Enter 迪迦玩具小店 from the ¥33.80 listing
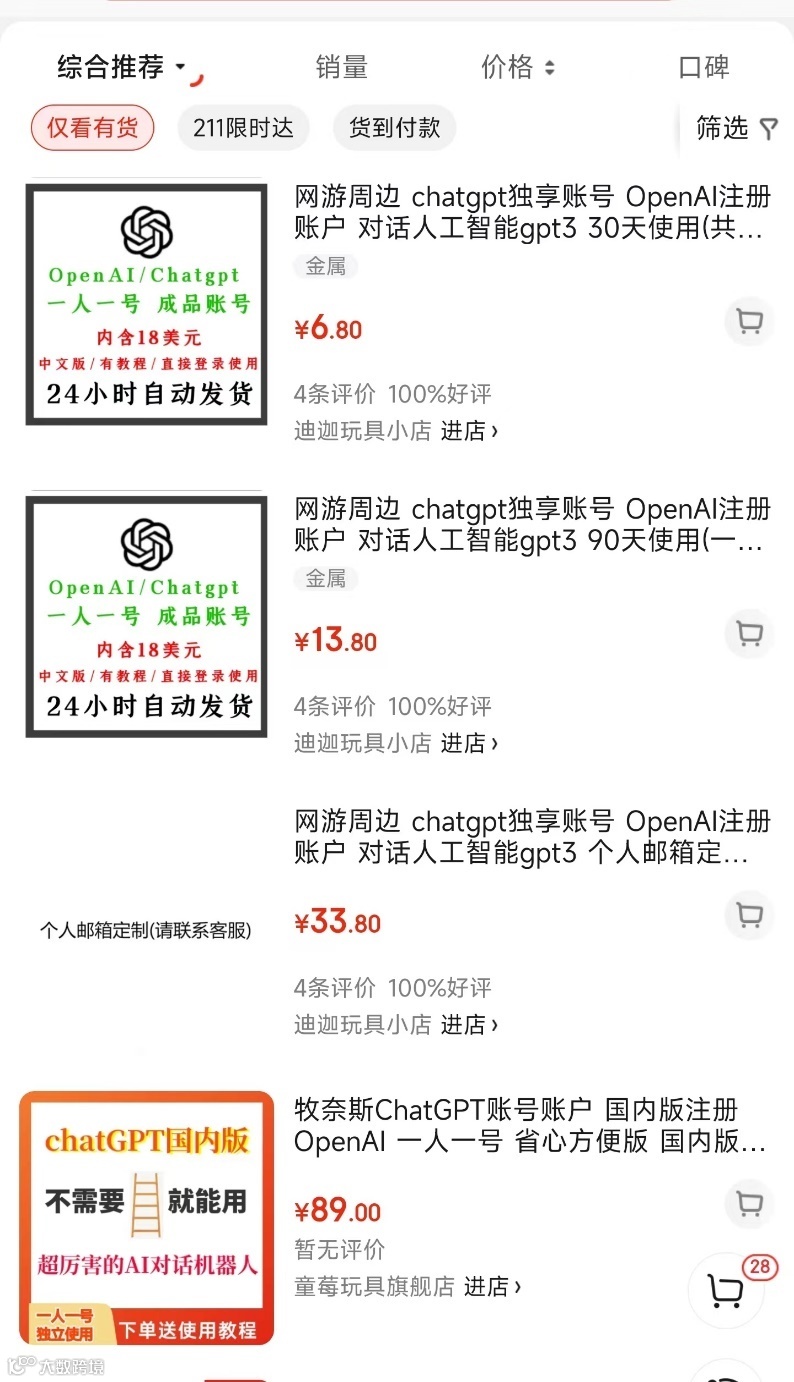This screenshot has height=1382, width=794. (x=468, y=1025)
